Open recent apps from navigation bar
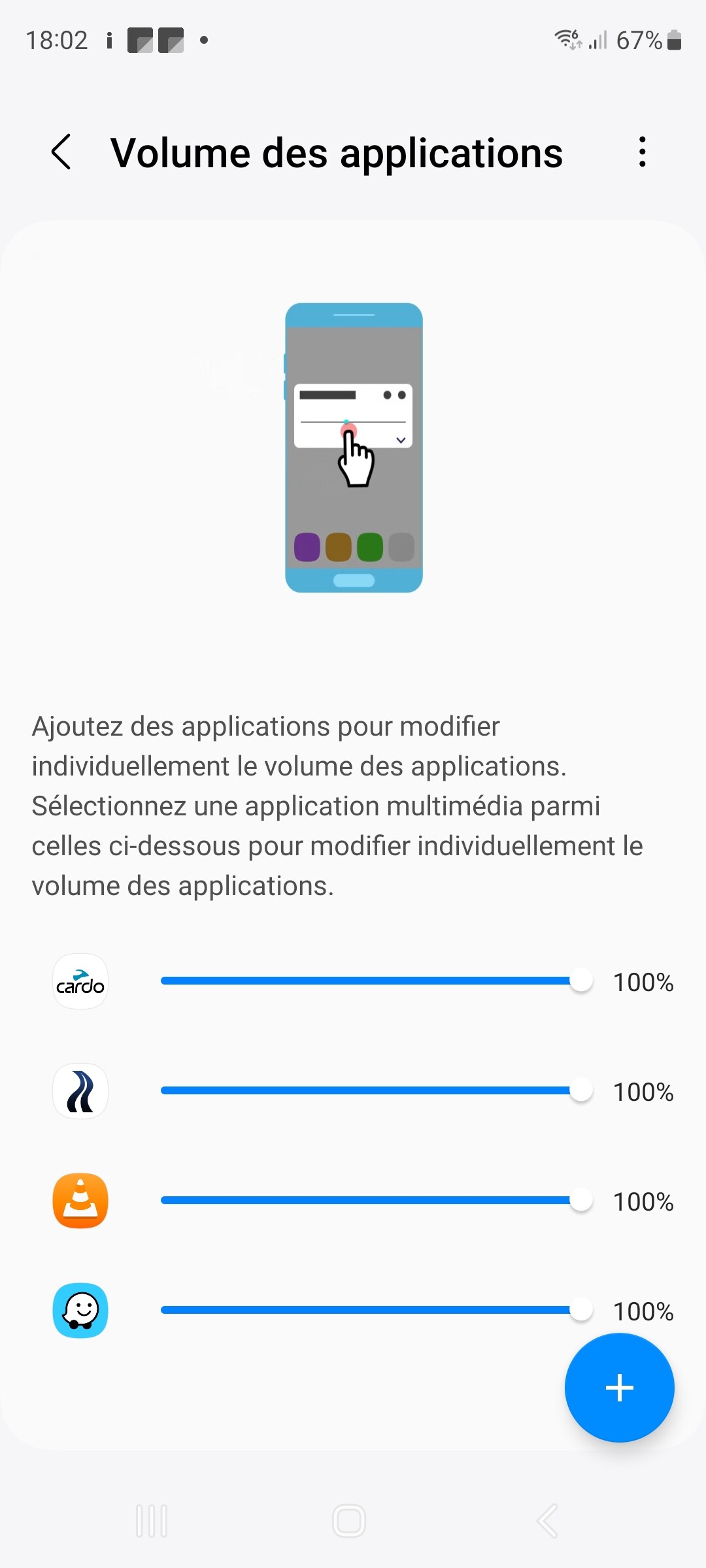Screen dimensions: 706x1568 pos(152,1520)
